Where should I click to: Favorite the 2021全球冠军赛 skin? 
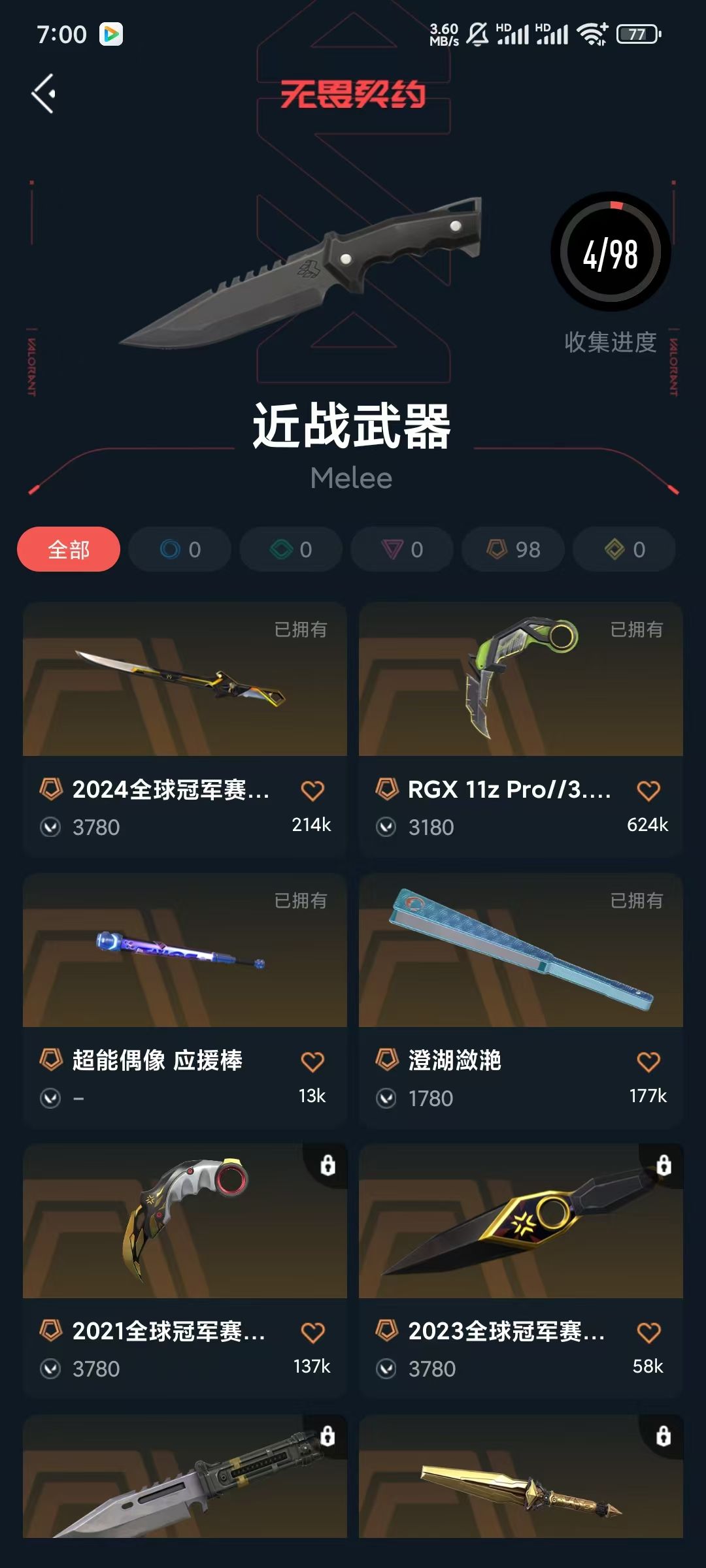point(312,1332)
